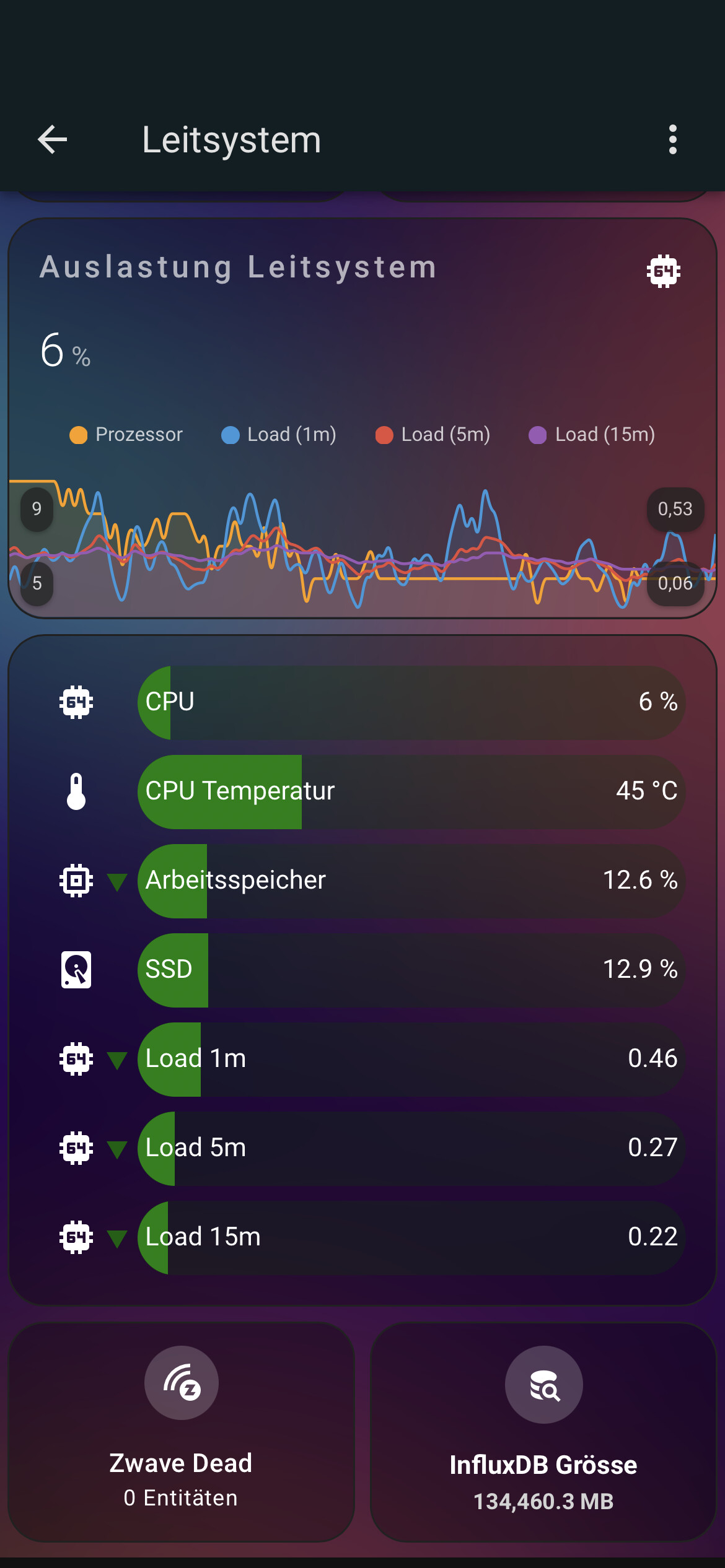Viewport: 725px width, 1568px height.
Task: Open the Auslastung Leitsystem graph card
Action: [x=362, y=418]
